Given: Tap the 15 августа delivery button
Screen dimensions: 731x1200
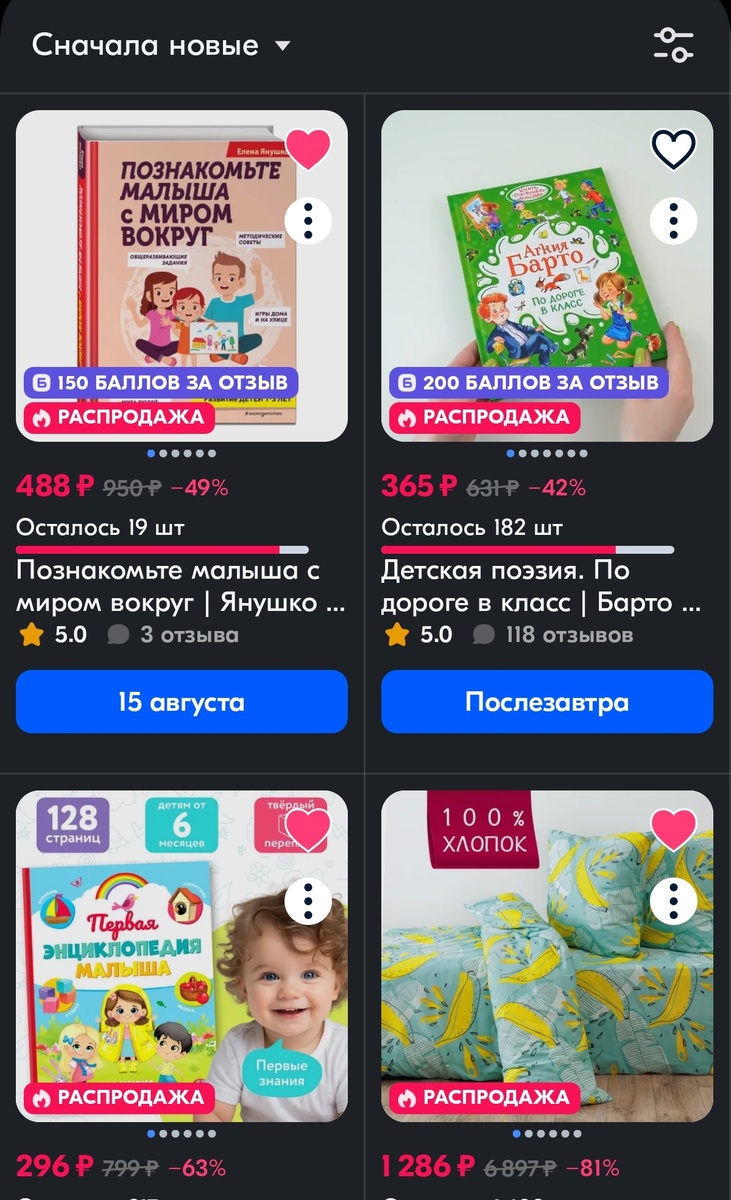Looking at the screenshot, I should tap(181, 702).
